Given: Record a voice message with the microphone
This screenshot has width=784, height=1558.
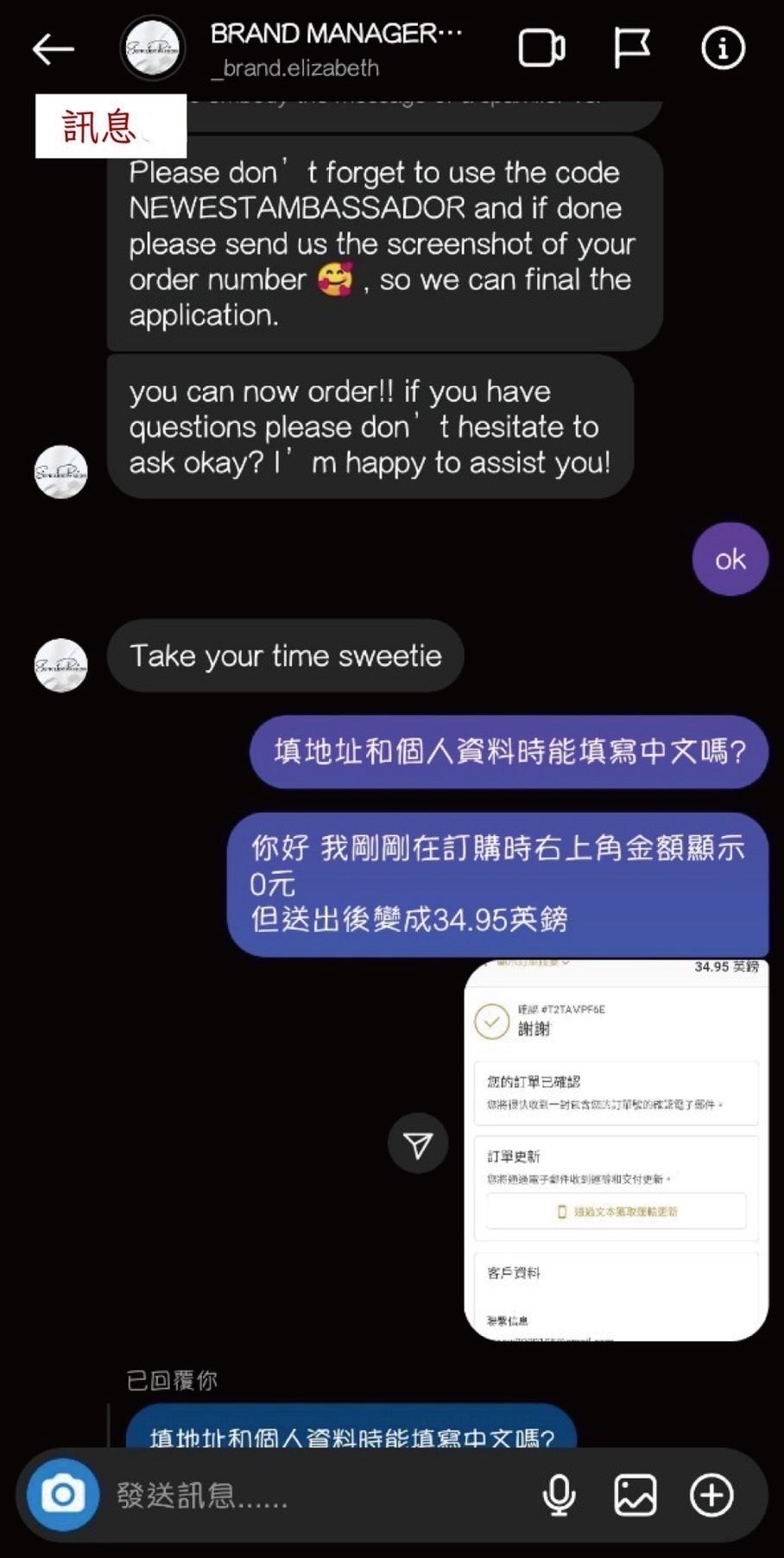Looking at the screenshot, I should [559, 1495].
